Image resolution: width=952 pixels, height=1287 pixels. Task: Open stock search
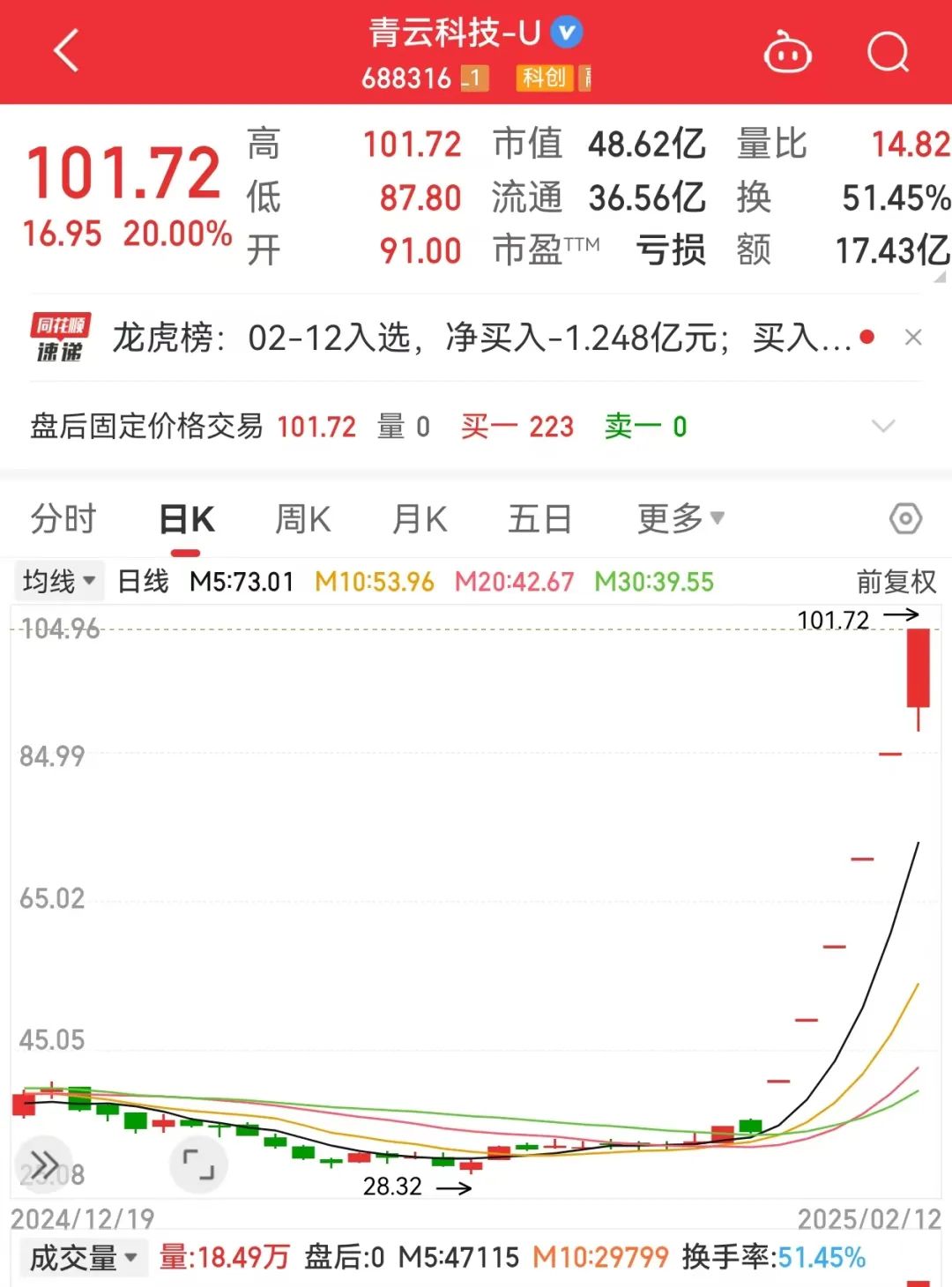[x=887, y=53]
